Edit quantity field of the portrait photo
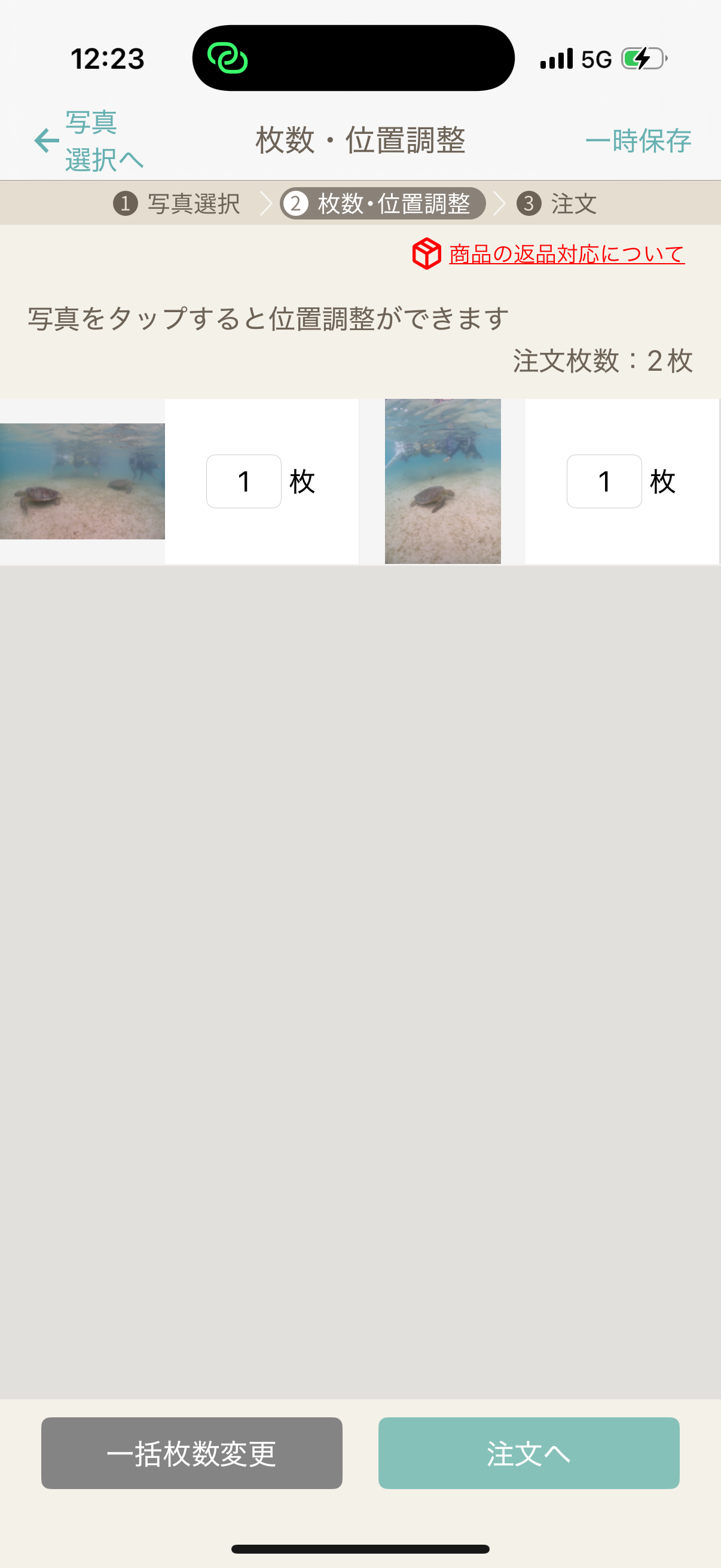Viewport: 721px width, 1568px height. tap(604, 481)
